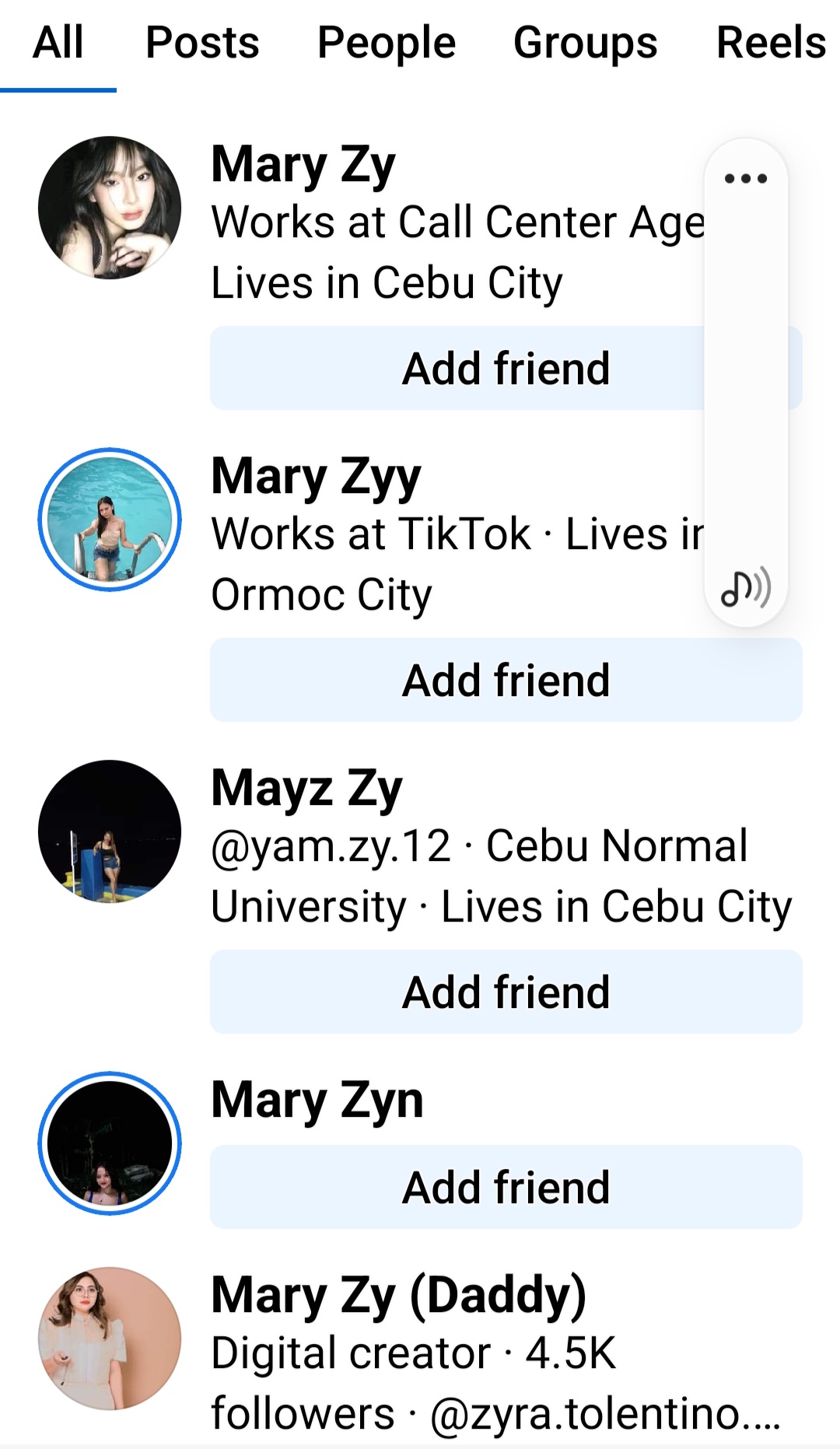The width and height of the screenshot is (840, 1449).
Task: Add Mary Zyy as friend
Action: (x=506, y=680)
